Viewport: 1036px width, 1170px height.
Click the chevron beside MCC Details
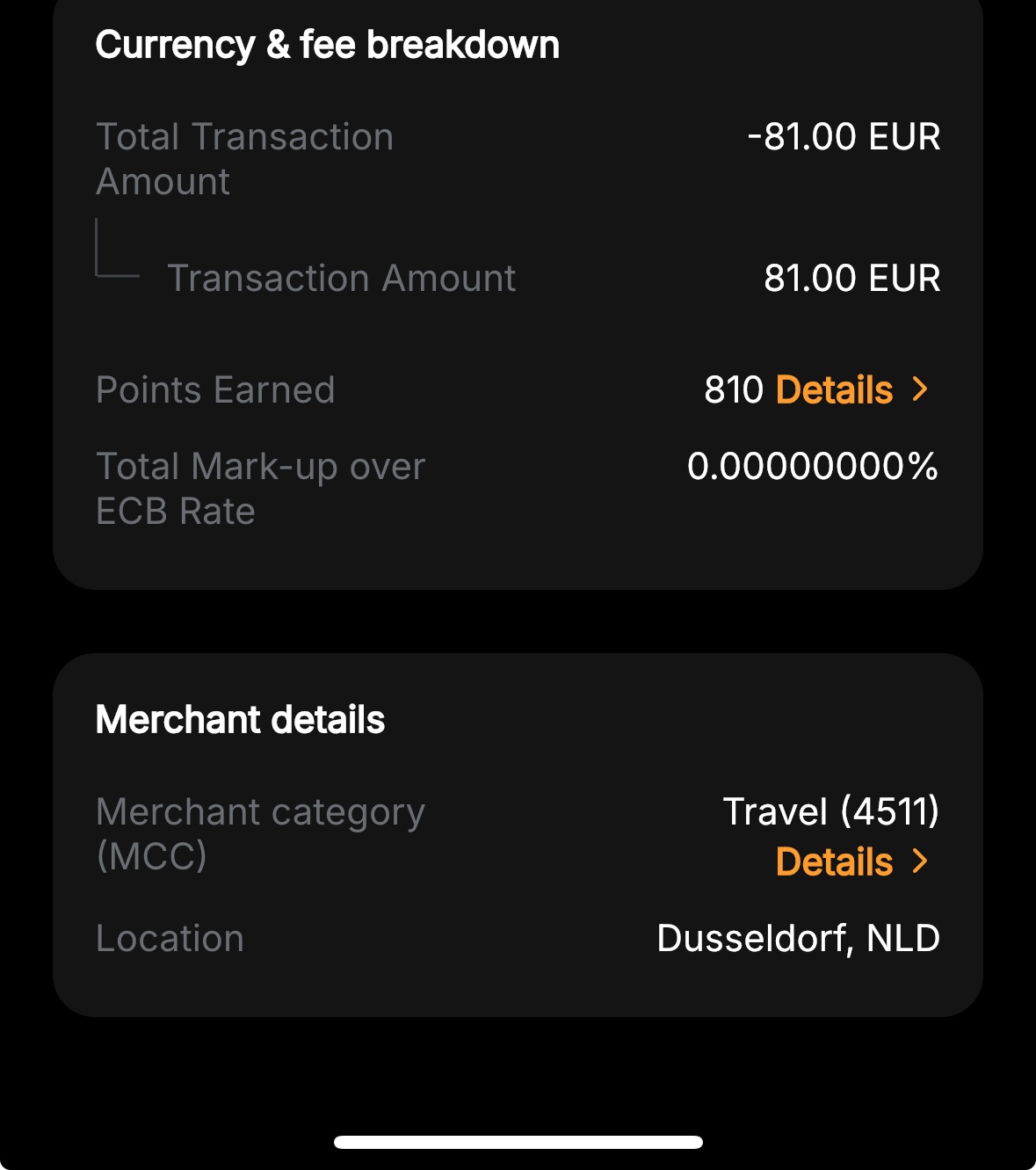[920, 861]
